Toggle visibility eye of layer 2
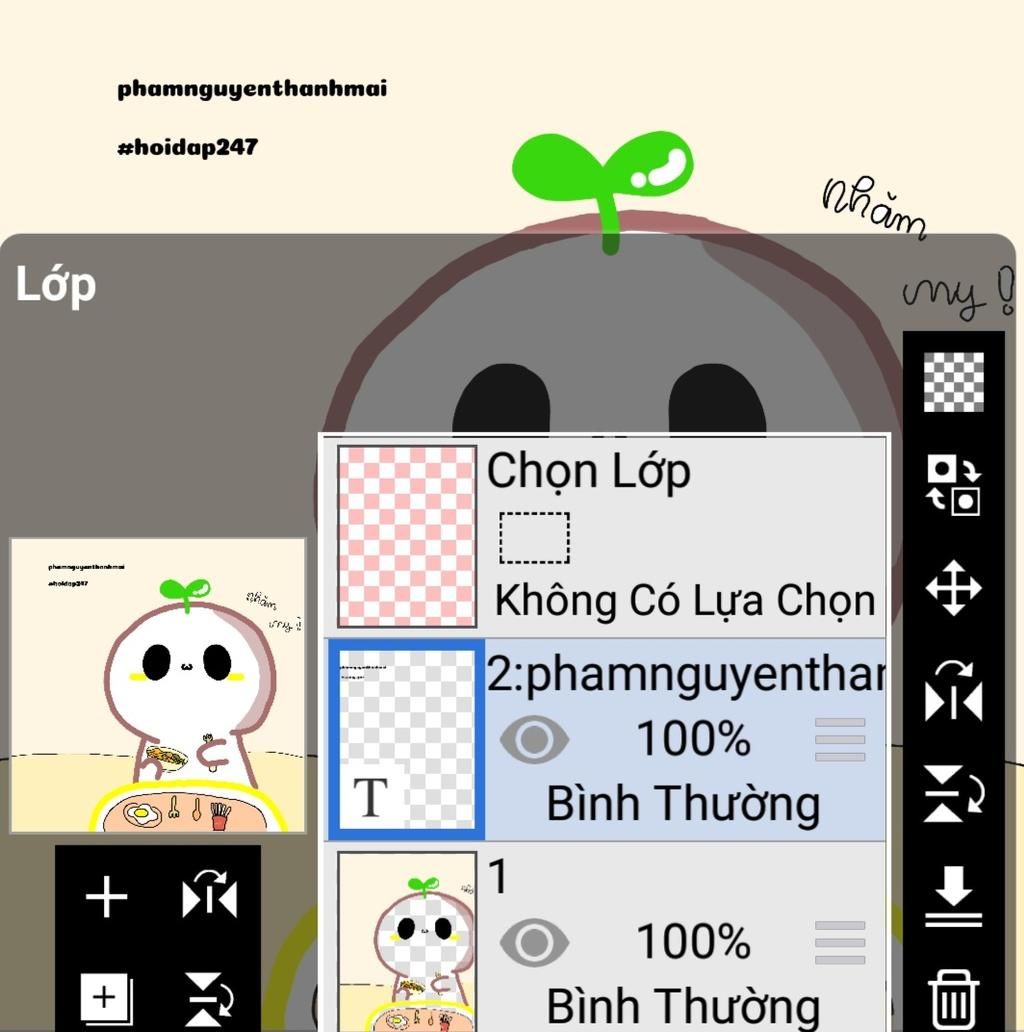The height and width of the screenshot is (1032, 1024). [534, 740]
